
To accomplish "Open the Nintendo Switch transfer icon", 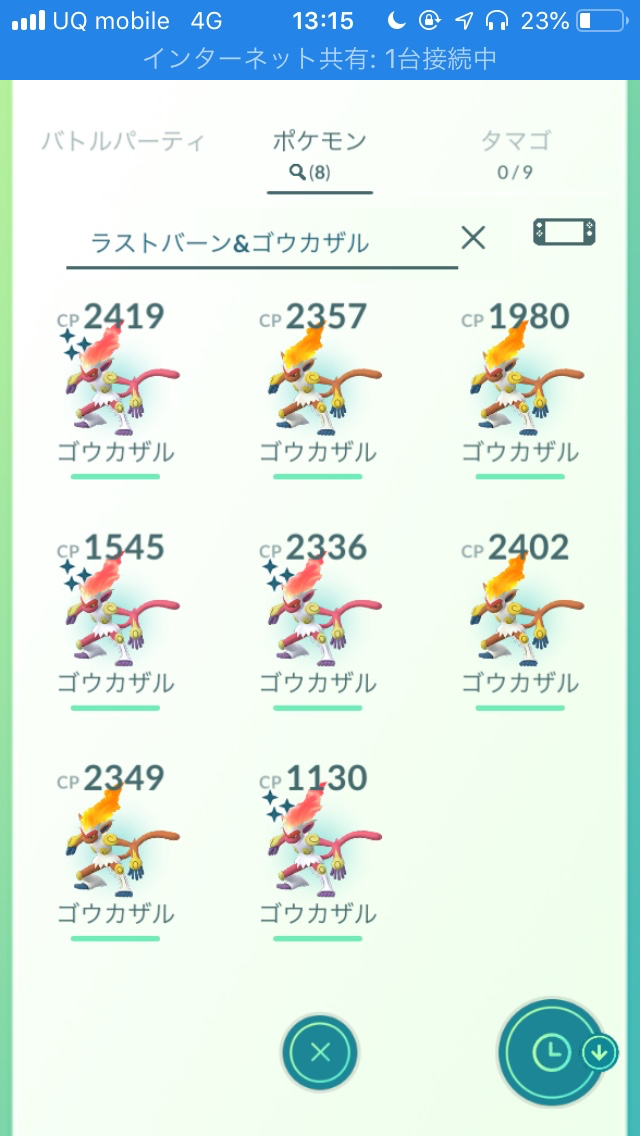I will (565, 232).
